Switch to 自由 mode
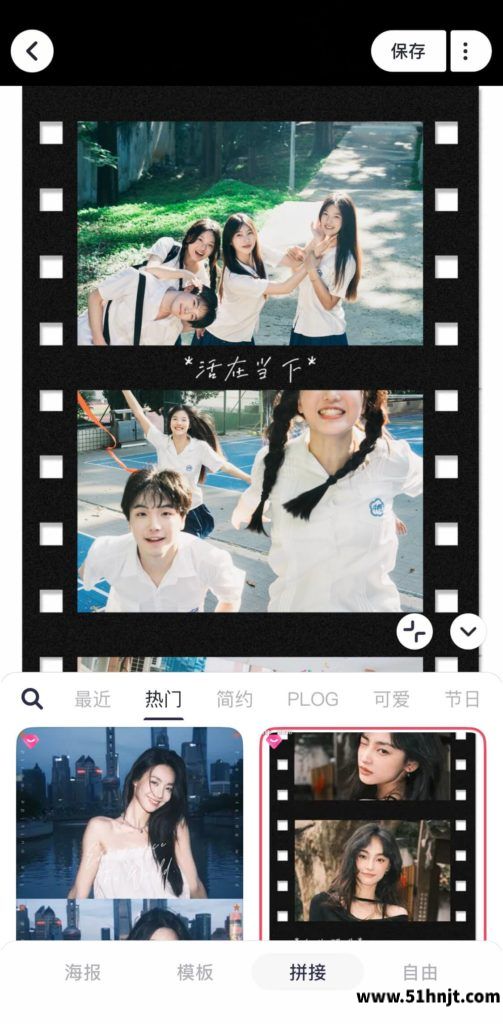This screenshot has width=503, height=1024. 419,972
